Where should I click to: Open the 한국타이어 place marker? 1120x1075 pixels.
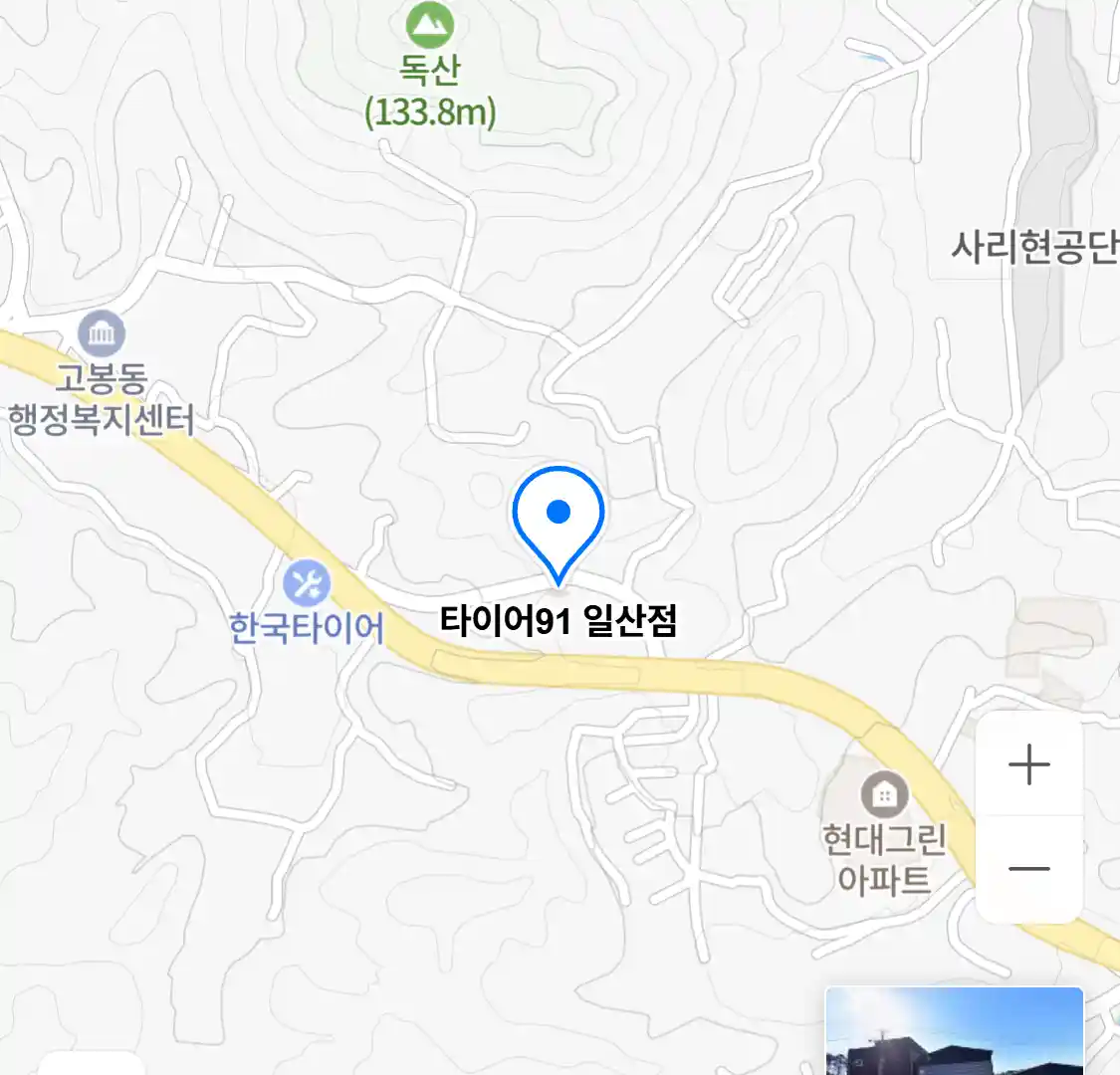pos(307,583)
